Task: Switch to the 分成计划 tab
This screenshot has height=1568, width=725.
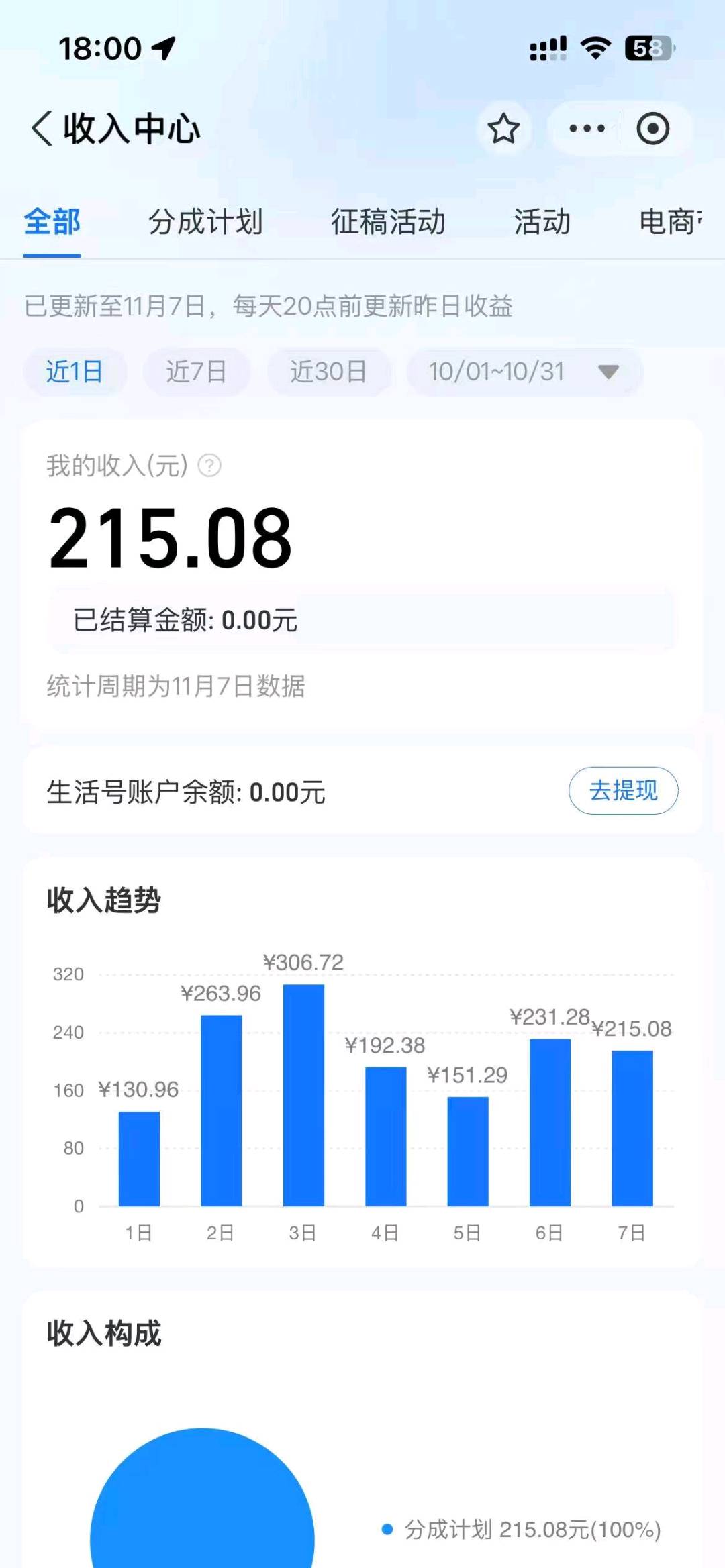Action: point(206,222)
